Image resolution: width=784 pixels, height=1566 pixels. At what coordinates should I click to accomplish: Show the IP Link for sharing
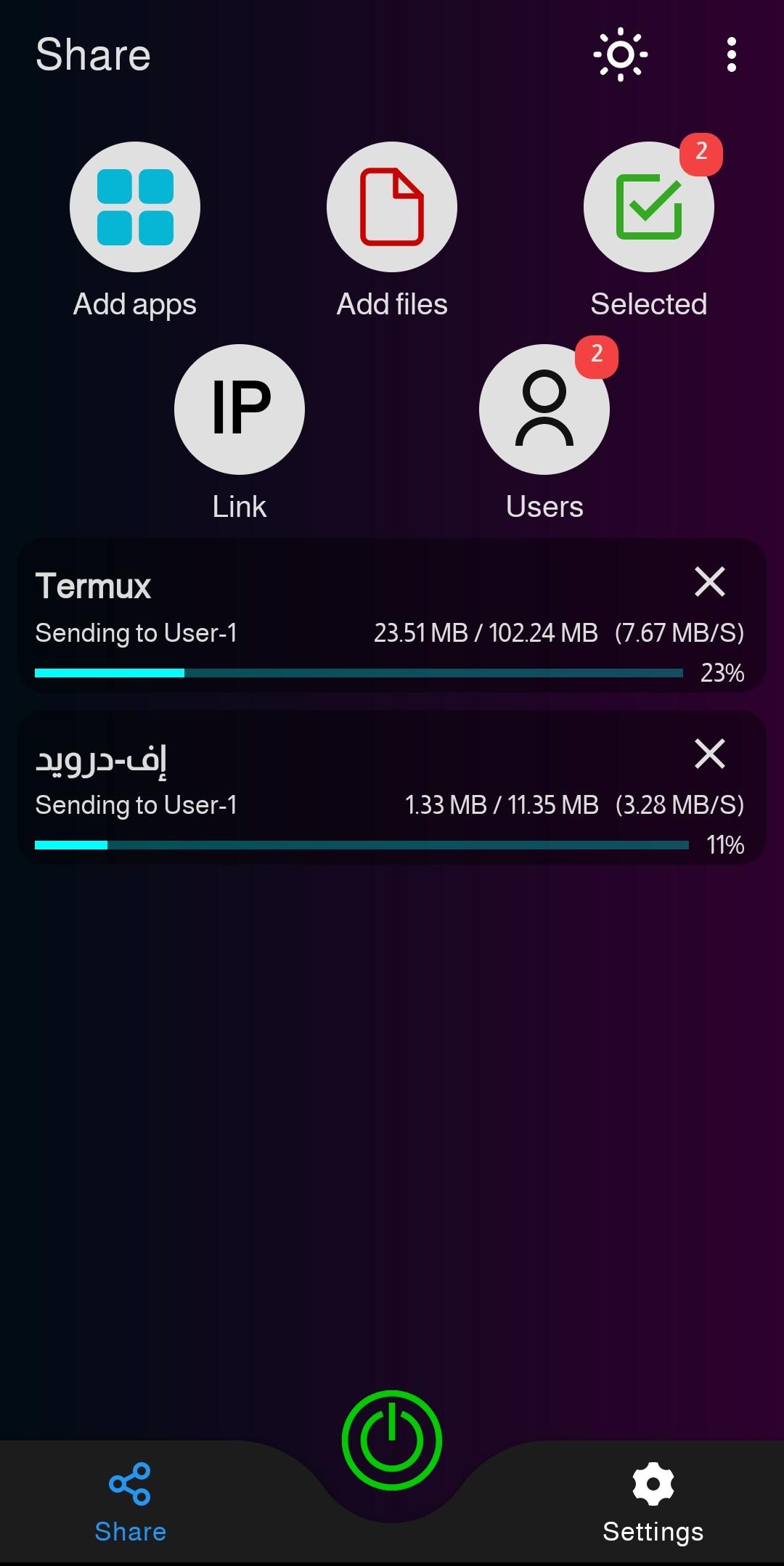(x=240, y=409)
